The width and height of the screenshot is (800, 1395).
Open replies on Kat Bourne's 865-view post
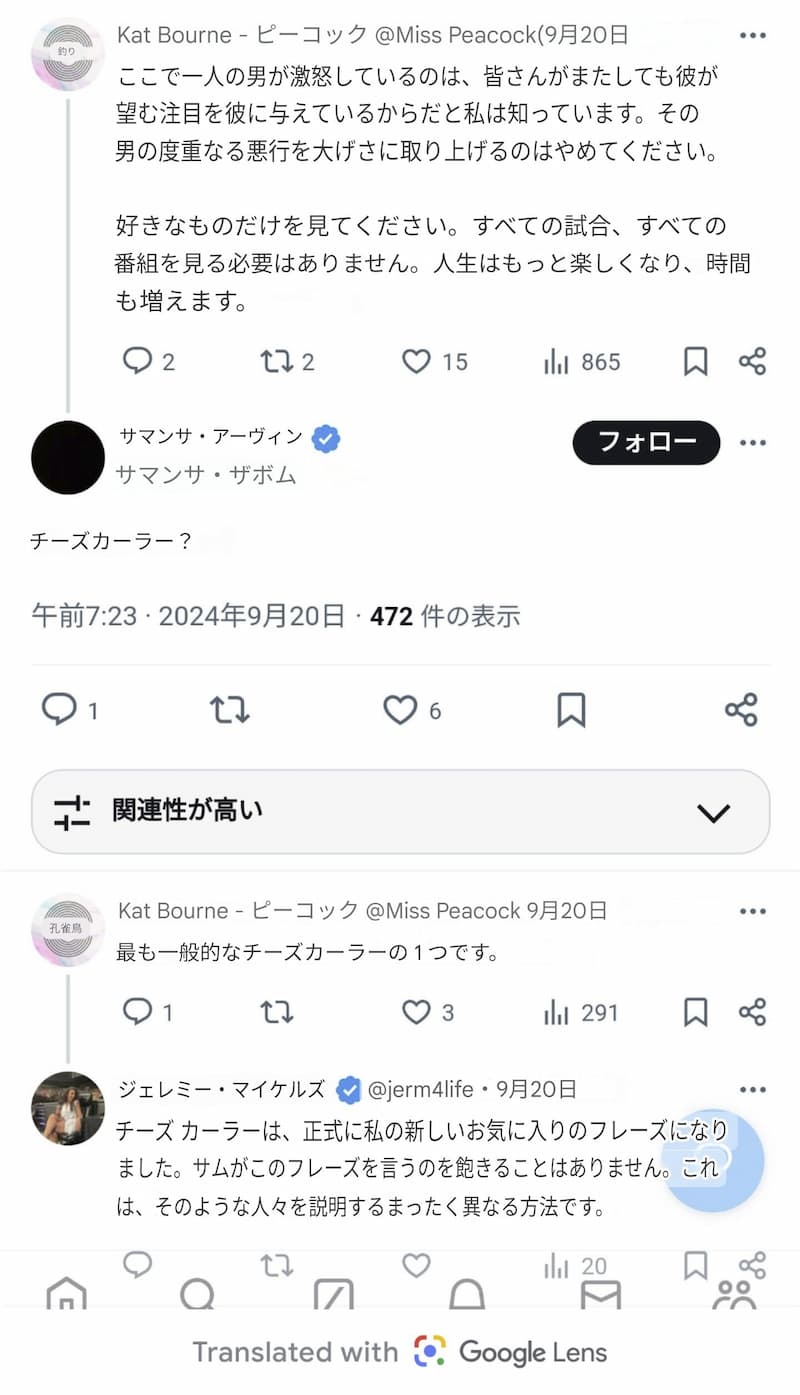click(x=137, y=361)
